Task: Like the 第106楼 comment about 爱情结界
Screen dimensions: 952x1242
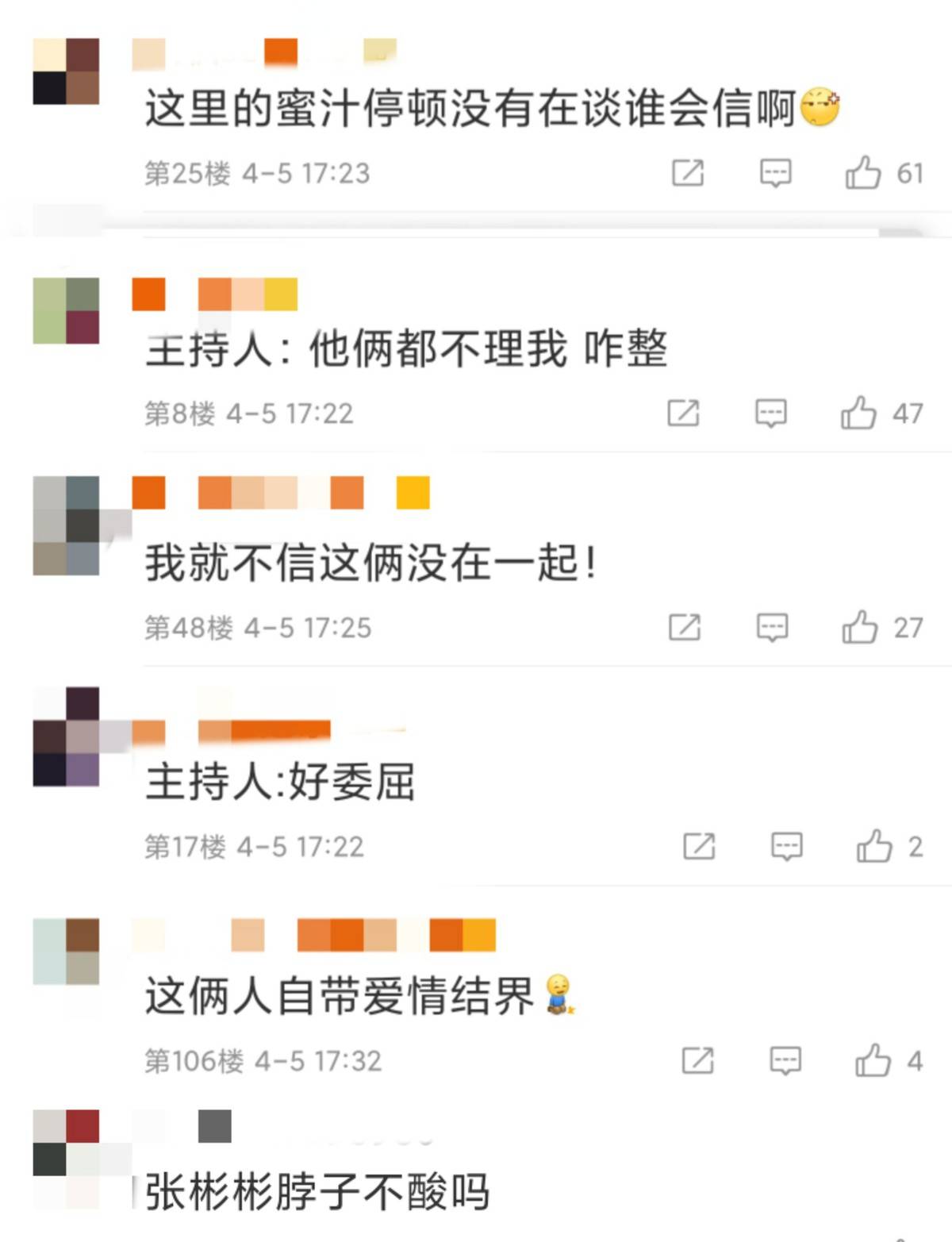Action: (x=873, y=1060)
